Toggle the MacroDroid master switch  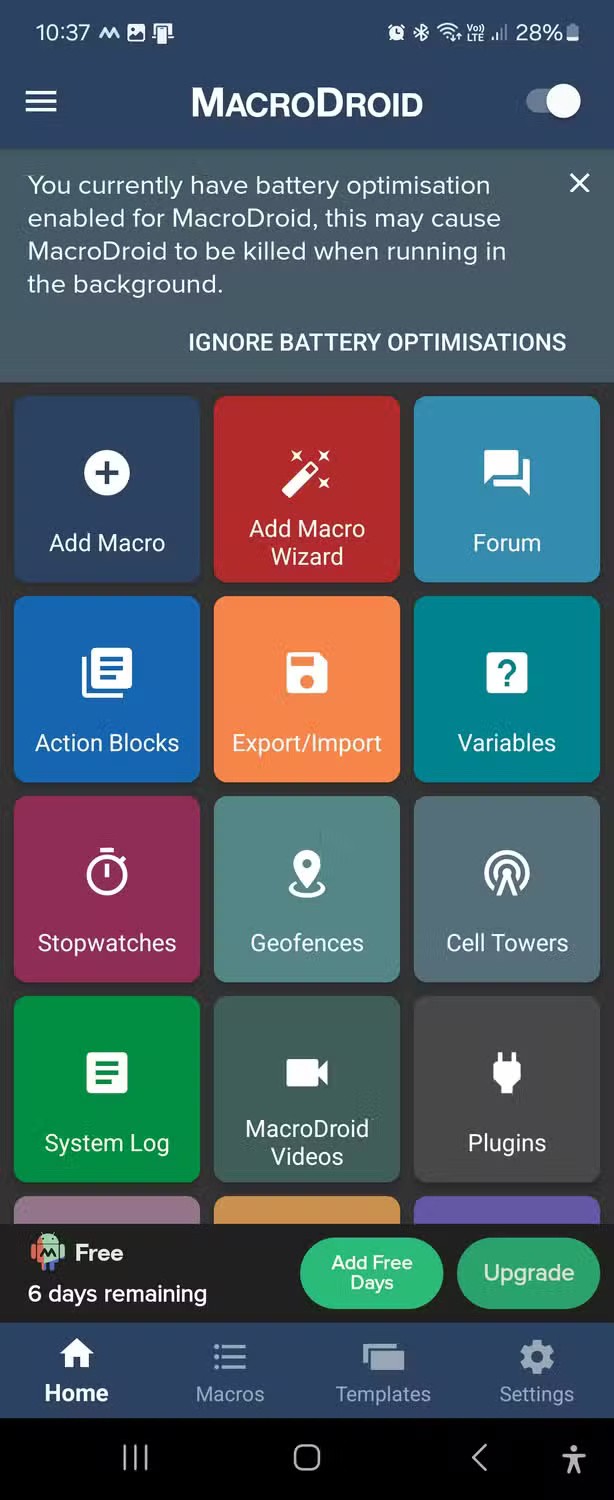[x=554, y=101]
